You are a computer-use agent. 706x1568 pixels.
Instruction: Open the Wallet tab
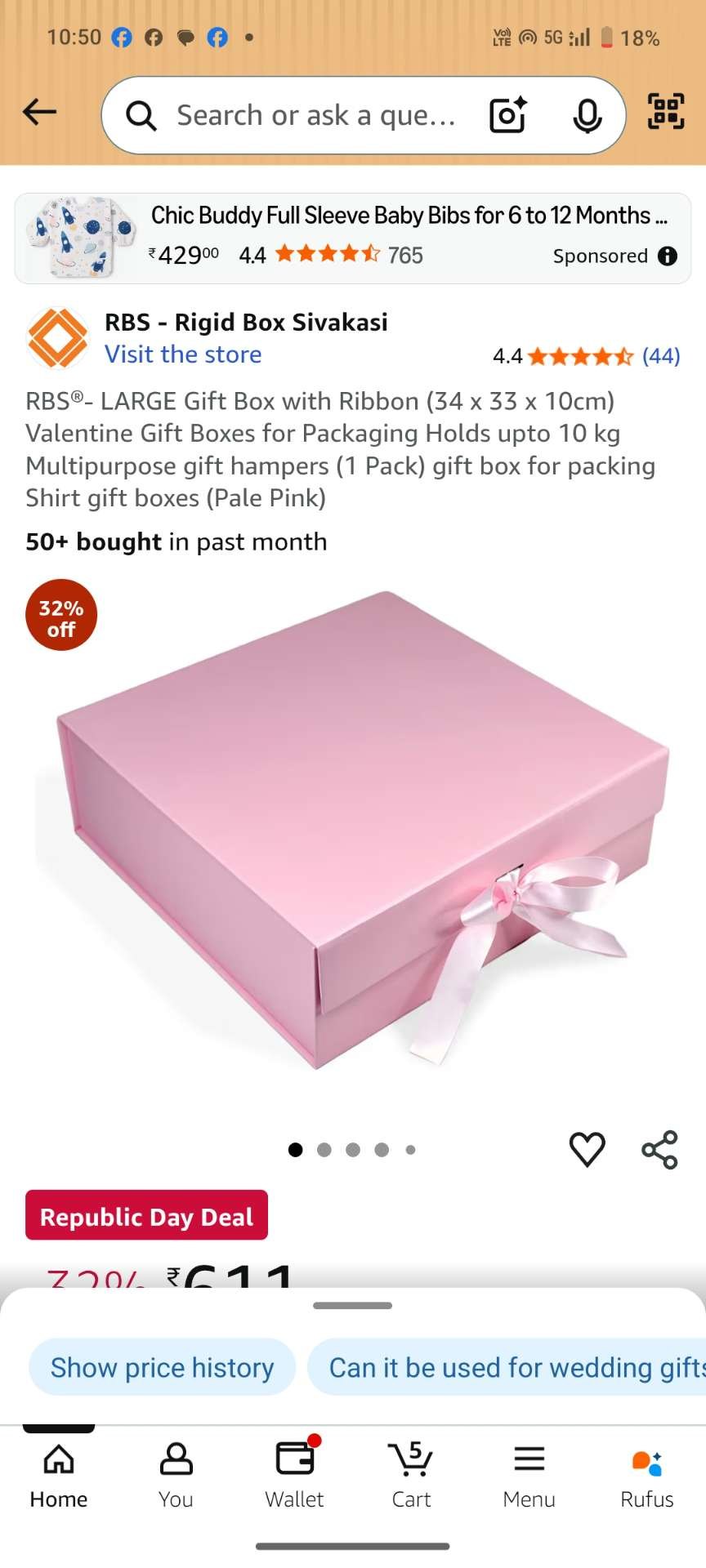click(294, 1475)
